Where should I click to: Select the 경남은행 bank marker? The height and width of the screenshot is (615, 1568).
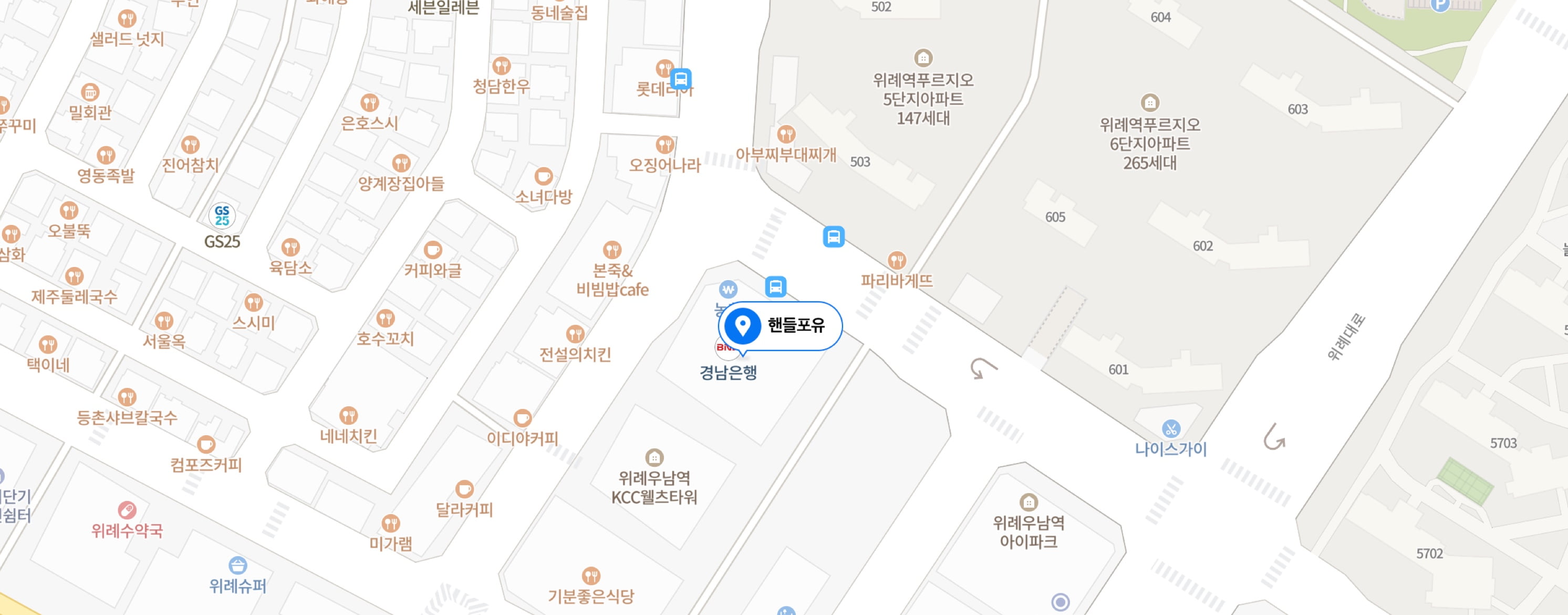(728, 372)
